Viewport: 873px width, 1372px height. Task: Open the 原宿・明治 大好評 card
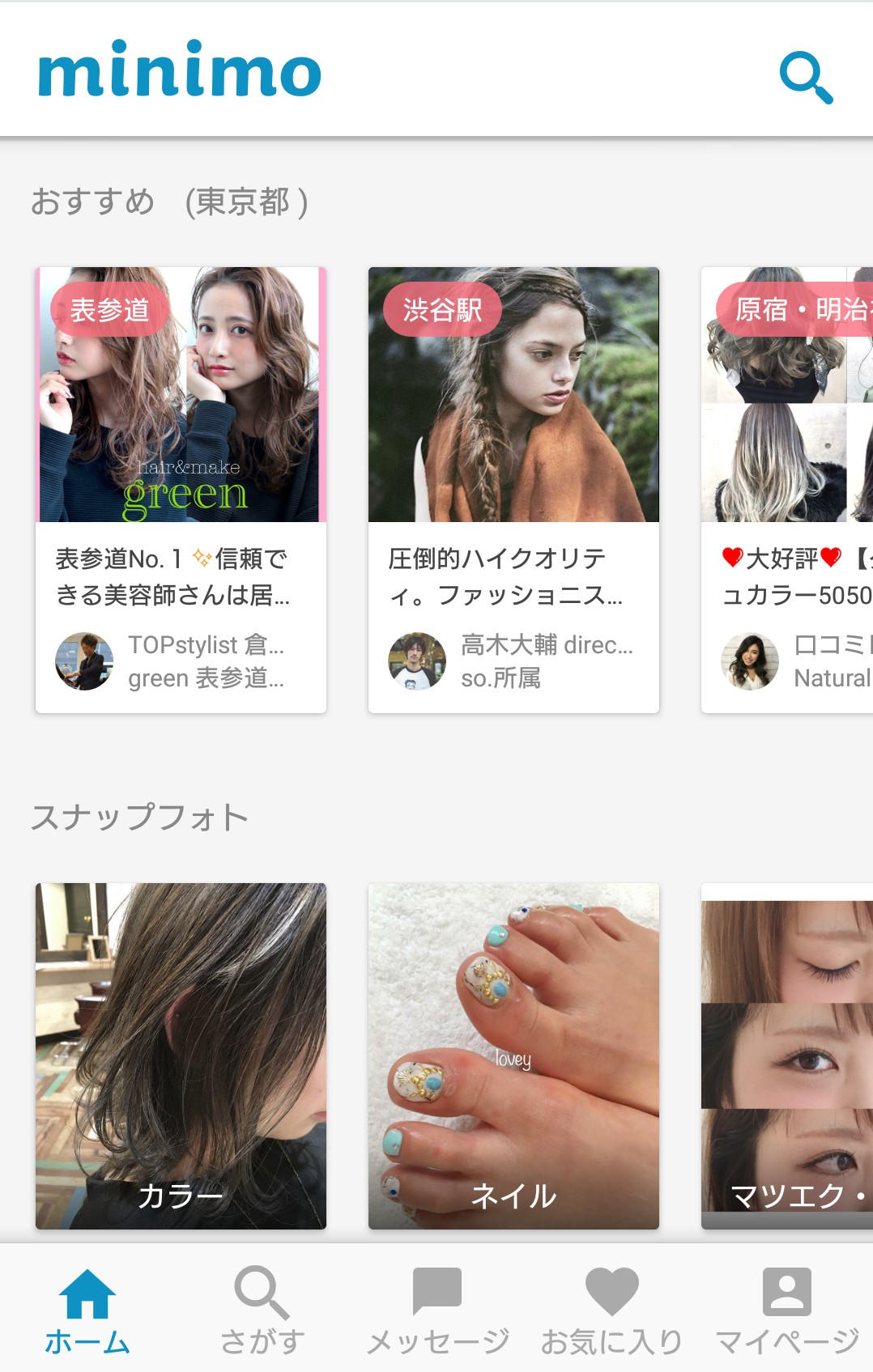(x=786, y=490)
